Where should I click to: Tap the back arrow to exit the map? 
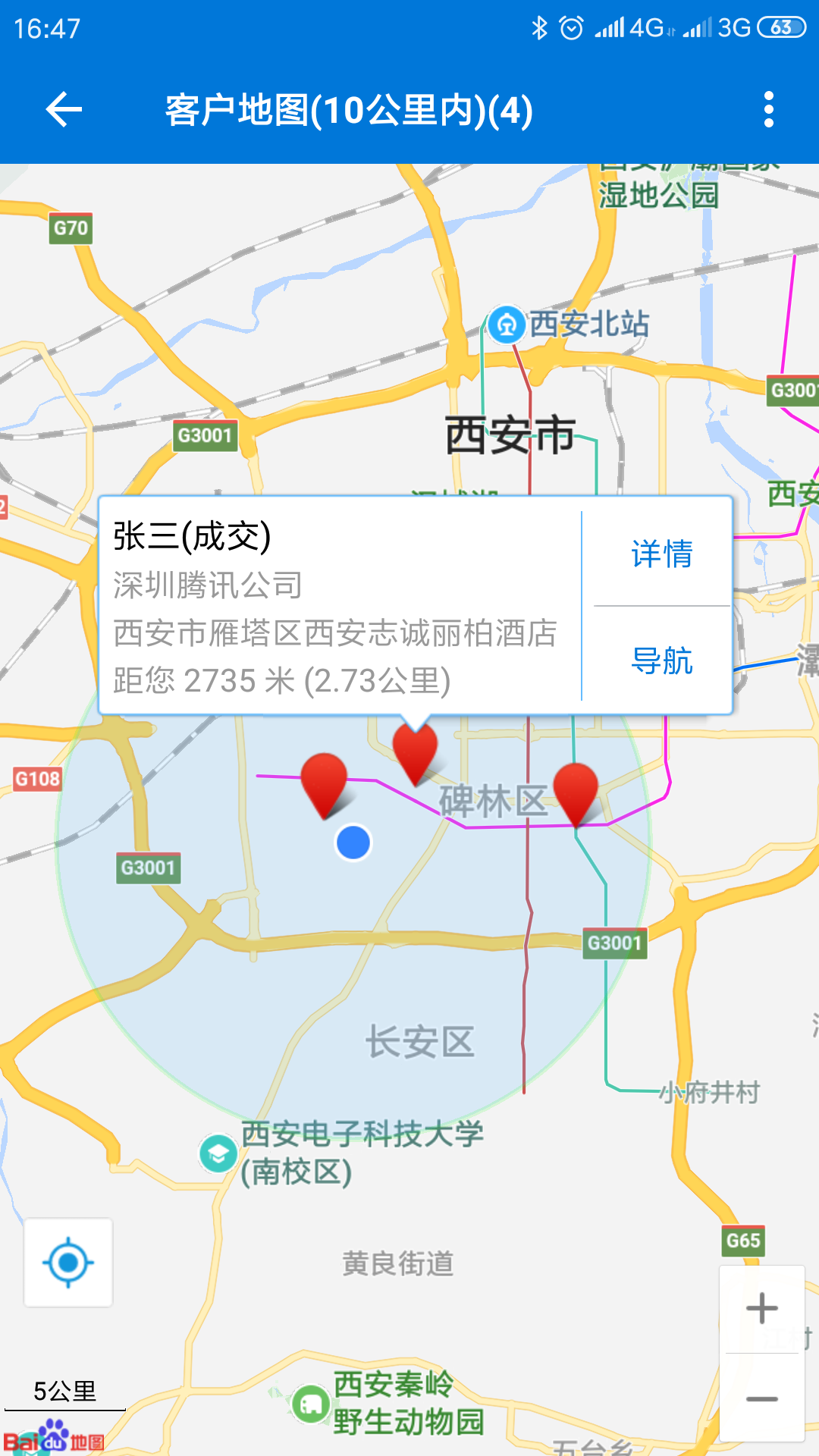(x=64, y=108)
